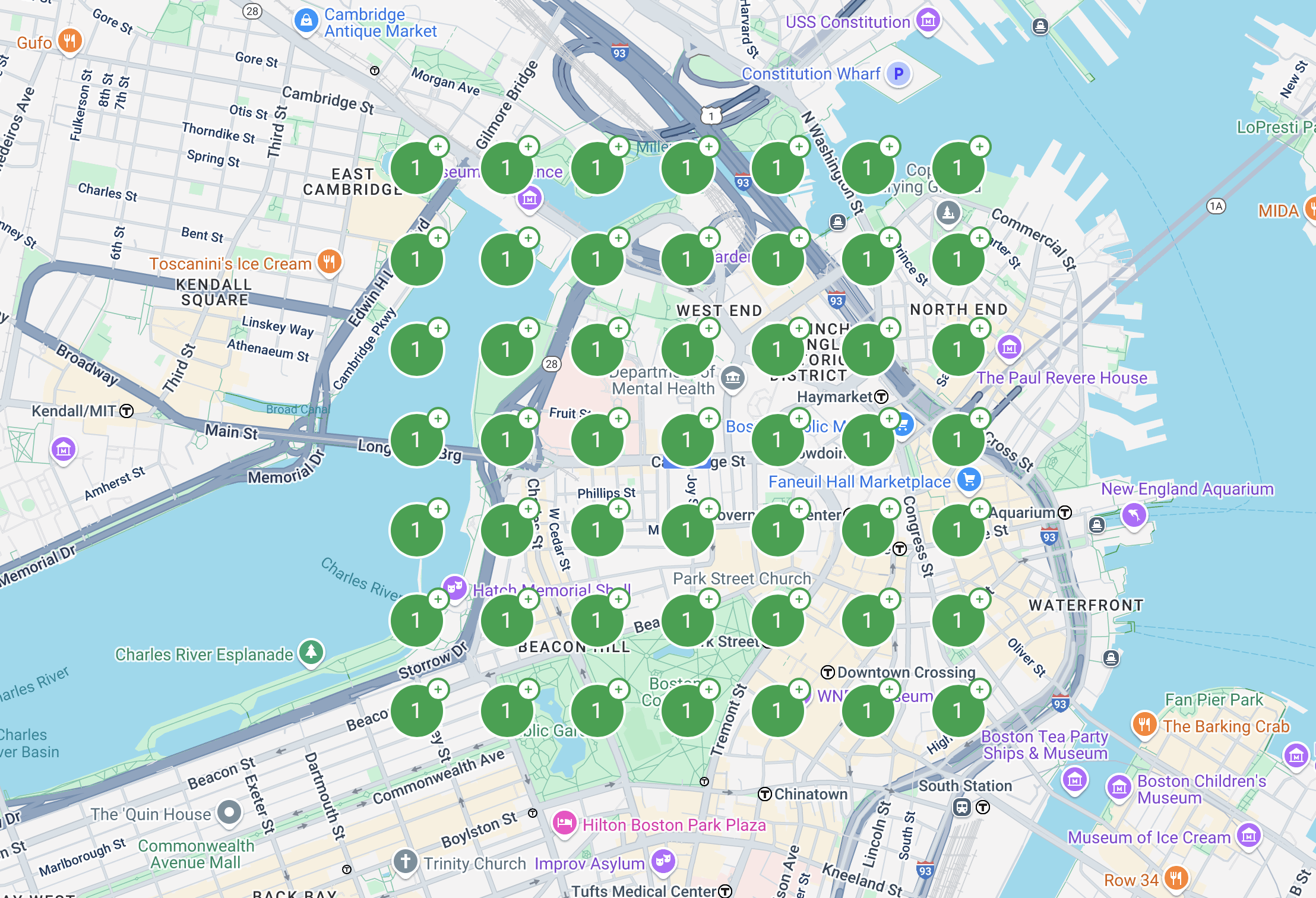Tap the Museum of Ice Cream pin

[x=1248, y=836]
